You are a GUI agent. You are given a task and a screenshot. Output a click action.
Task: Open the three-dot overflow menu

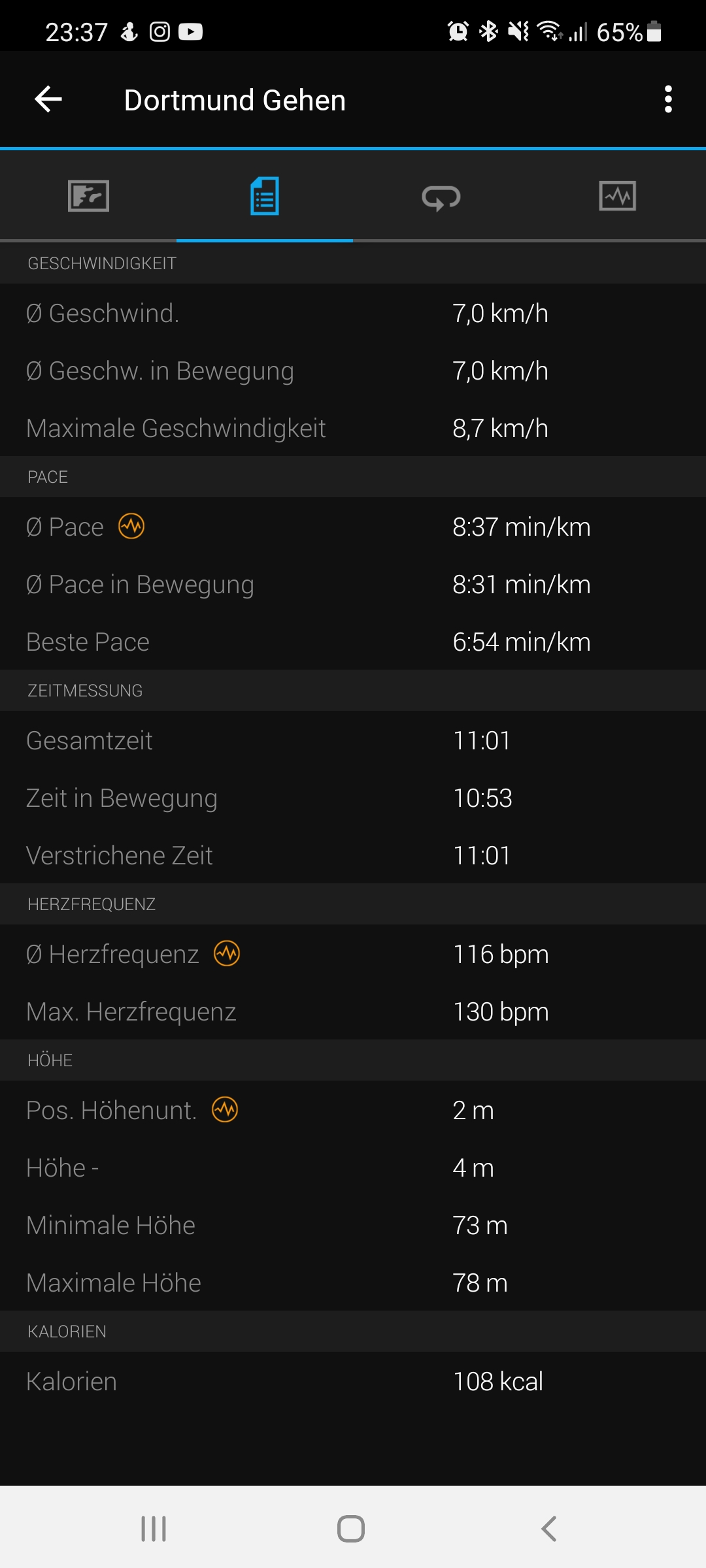[667, 99]
